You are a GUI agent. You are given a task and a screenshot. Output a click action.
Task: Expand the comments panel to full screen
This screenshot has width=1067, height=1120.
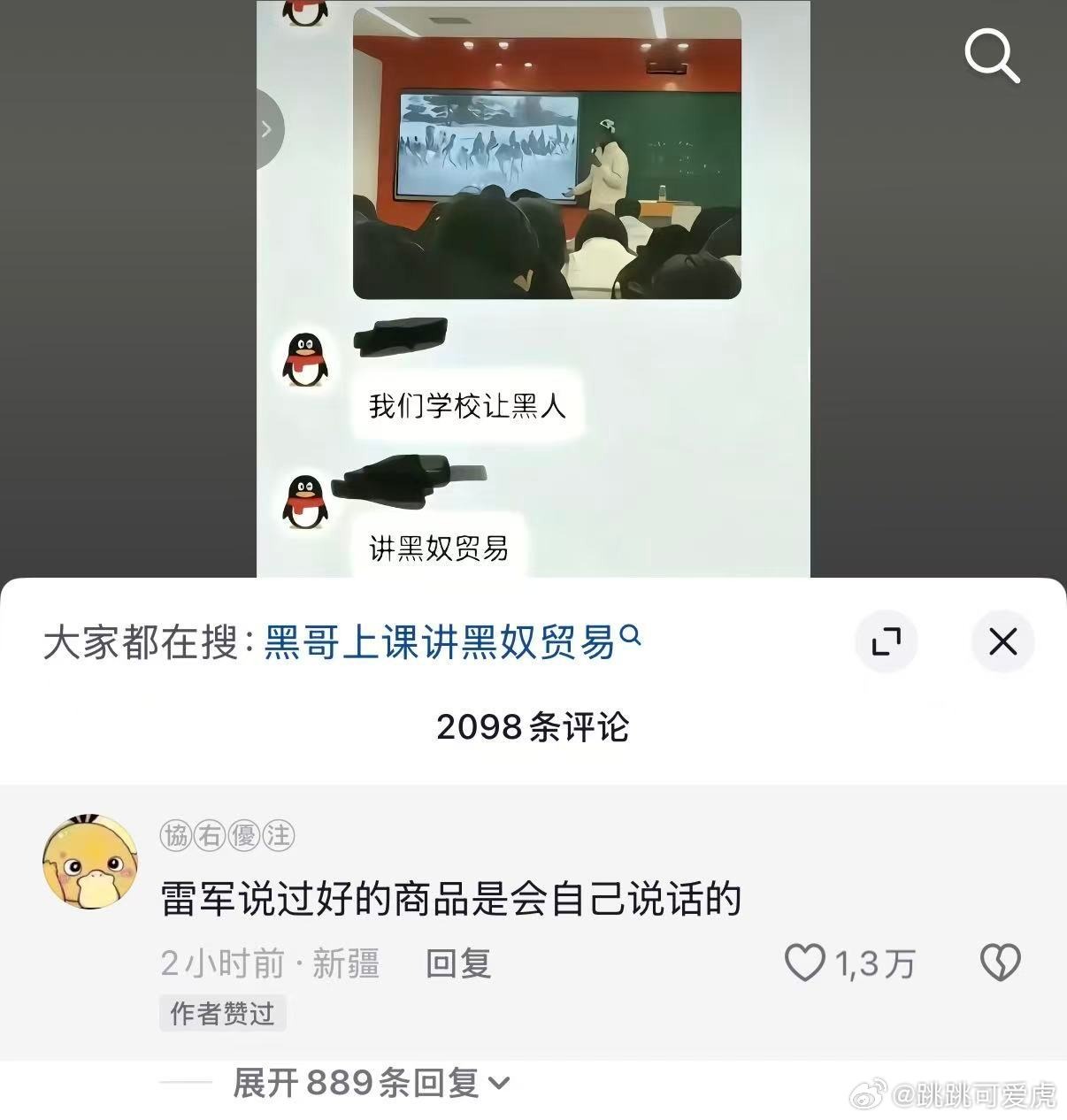click(886, 641)
